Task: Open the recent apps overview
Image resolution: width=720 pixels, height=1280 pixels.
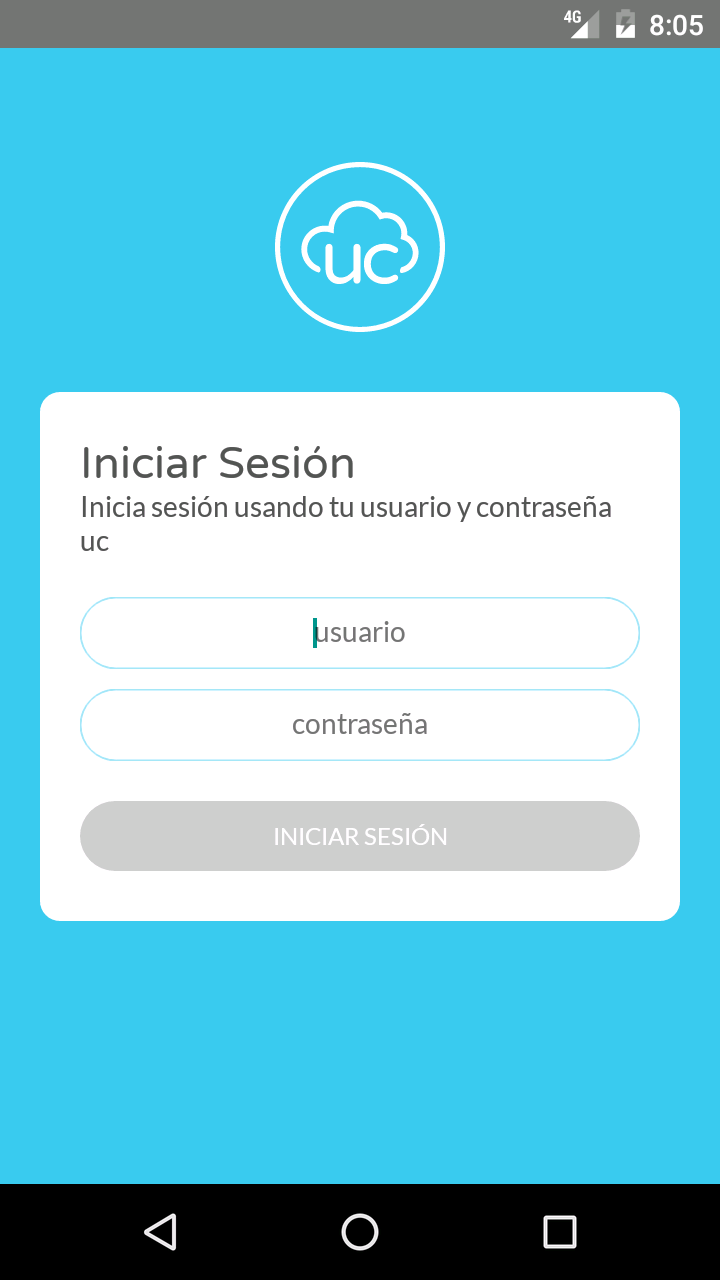Action: click(x=560, y=1232)
